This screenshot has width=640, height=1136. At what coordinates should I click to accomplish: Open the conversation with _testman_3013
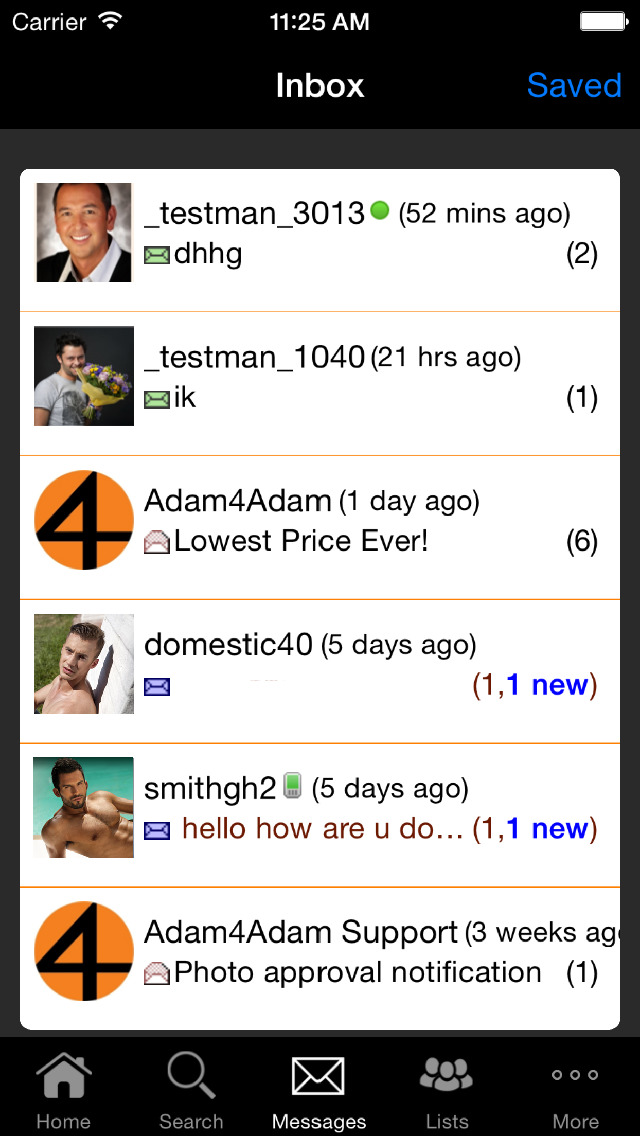[x=320, y=234]
